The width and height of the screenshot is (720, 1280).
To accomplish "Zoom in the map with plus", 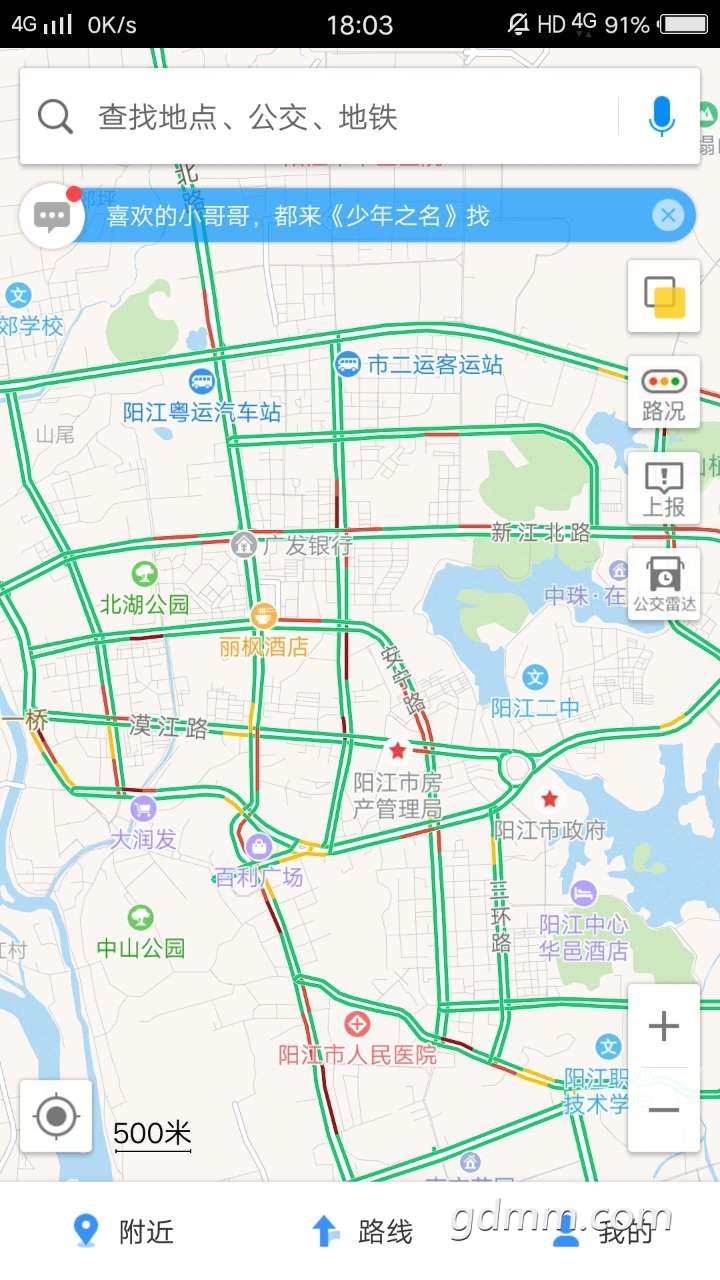I will pyautogui.click(x=664, y=1026).
